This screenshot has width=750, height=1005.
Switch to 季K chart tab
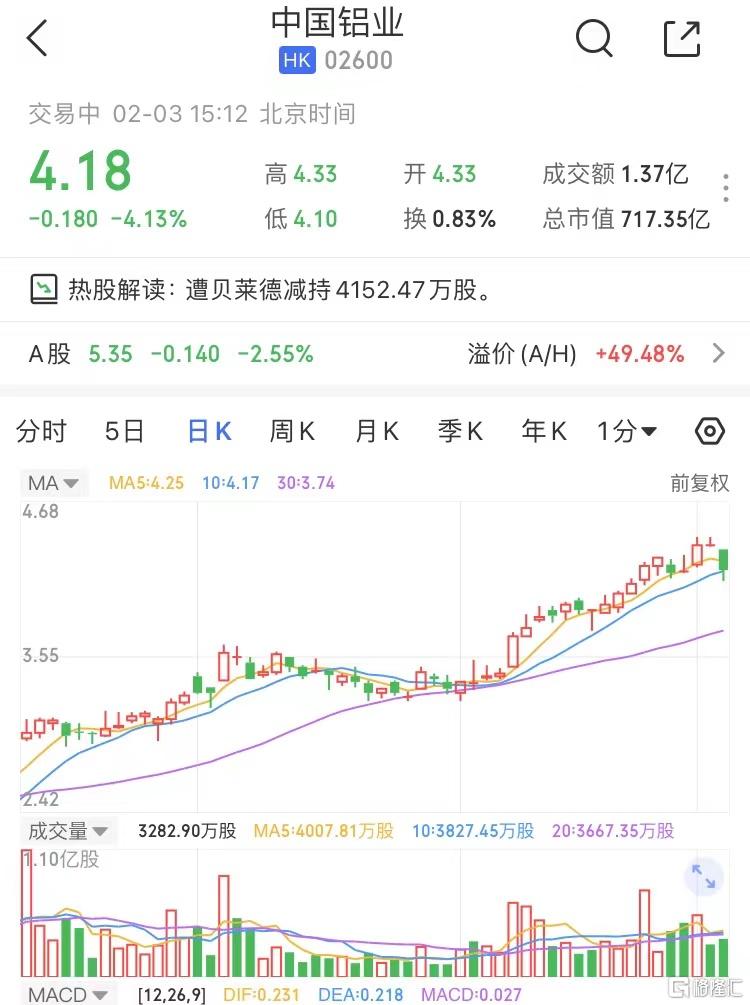[x=460, y=431]
